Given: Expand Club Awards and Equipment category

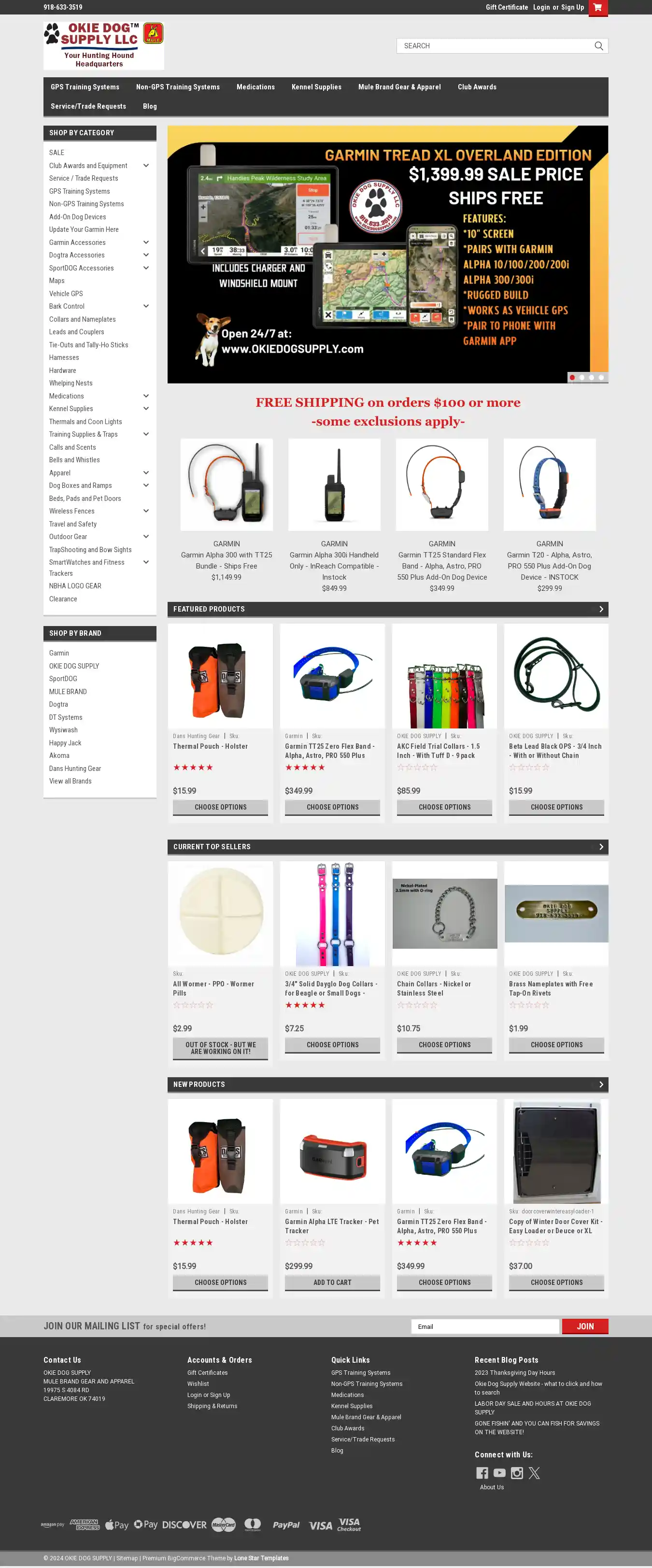Looking at the screenshot, I should [146, 166].
